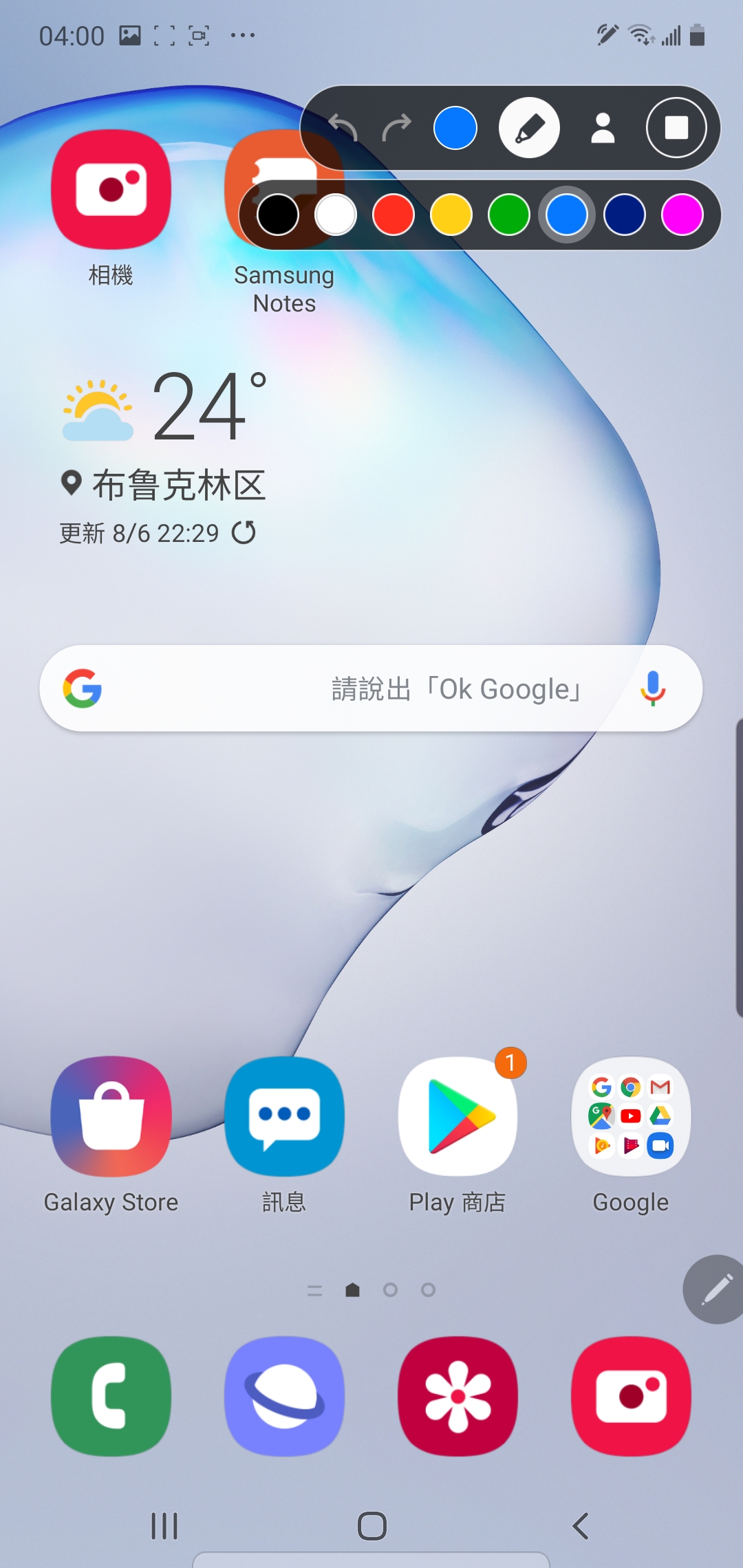The image size is (743, 1568).
Task: Pick the green pen color
Action: point(509,215)
